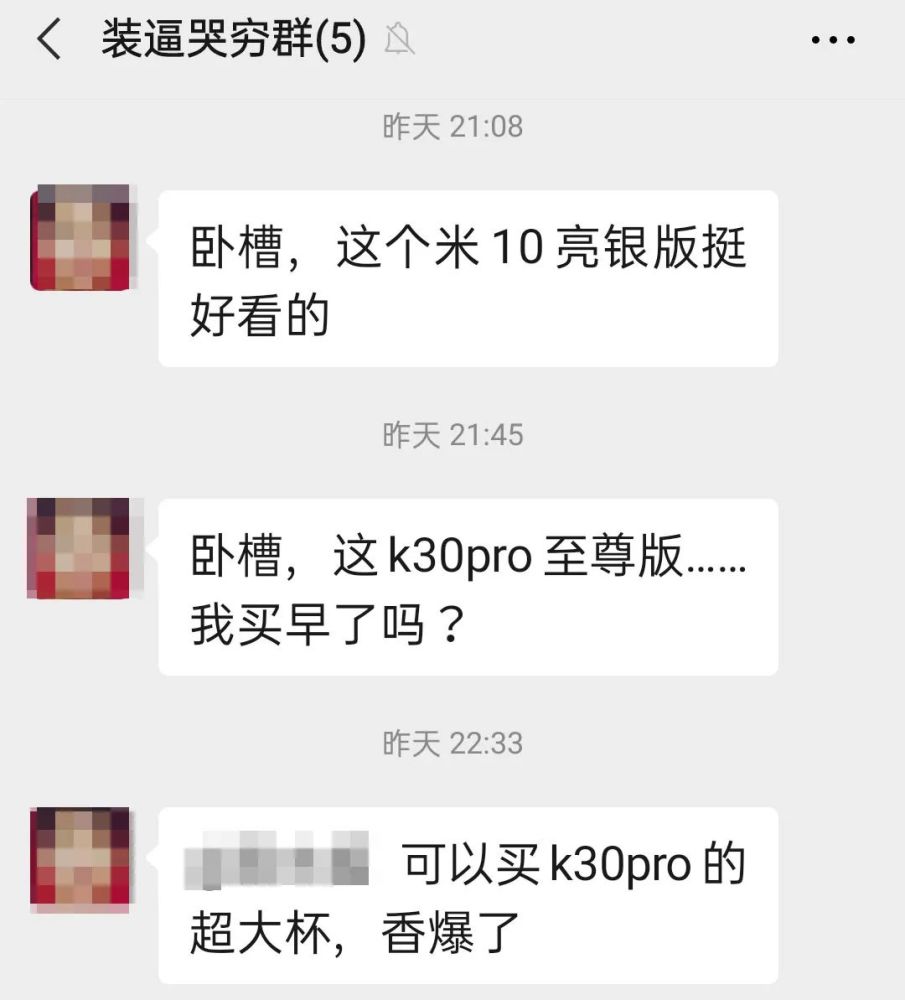Tap sender avatar beside 米10亮银版 message
The height and width of the screenshot is (1000, 905).
click(80, 238)
